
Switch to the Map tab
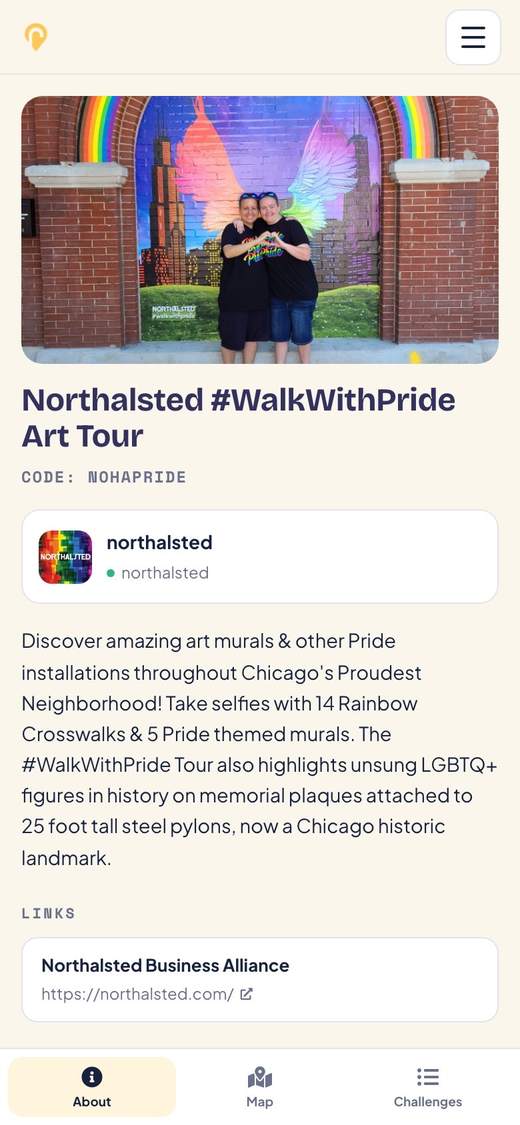pyautogui.click(x=260, y=1087)
